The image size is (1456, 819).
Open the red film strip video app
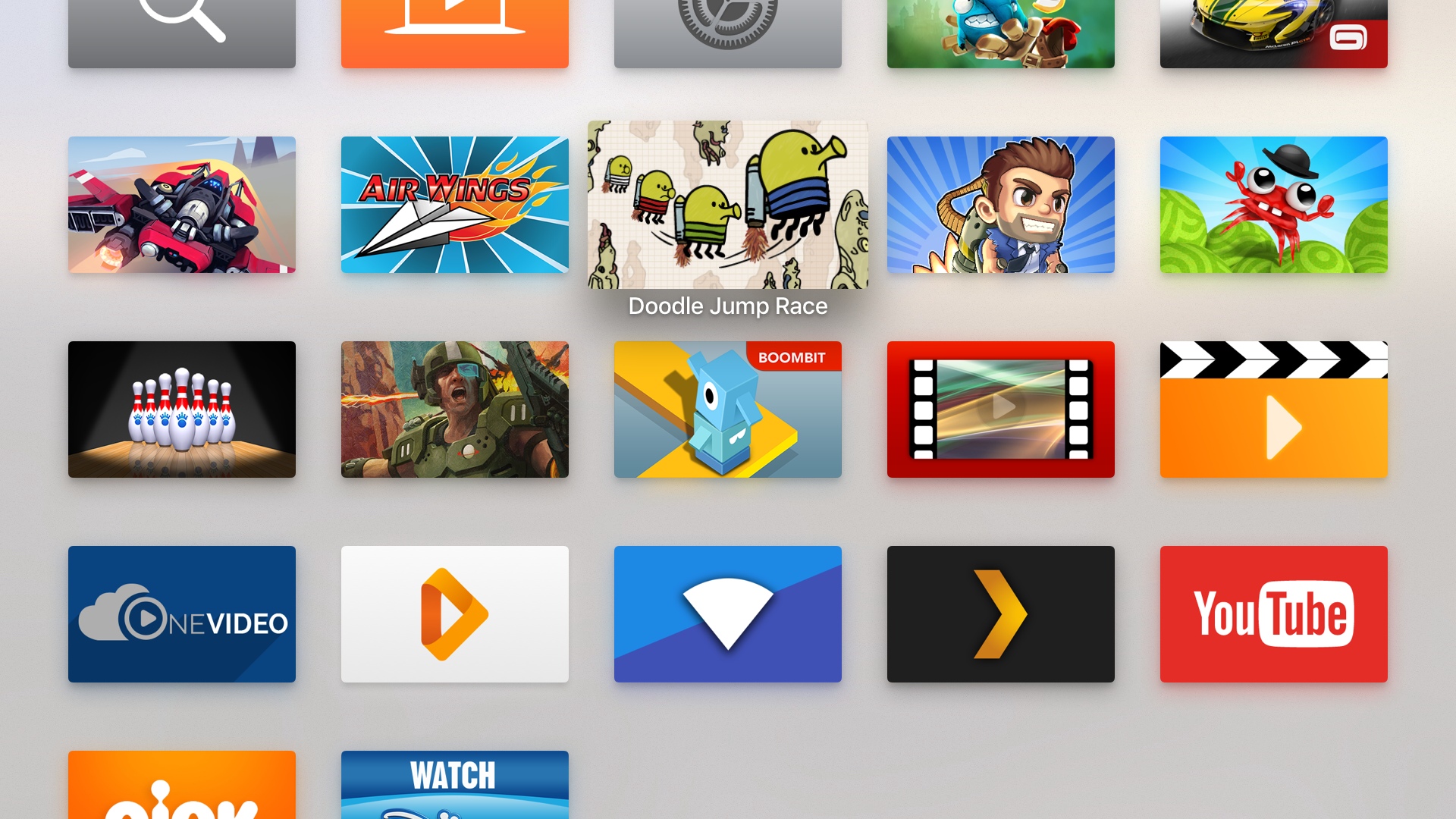click(1001, 409)
